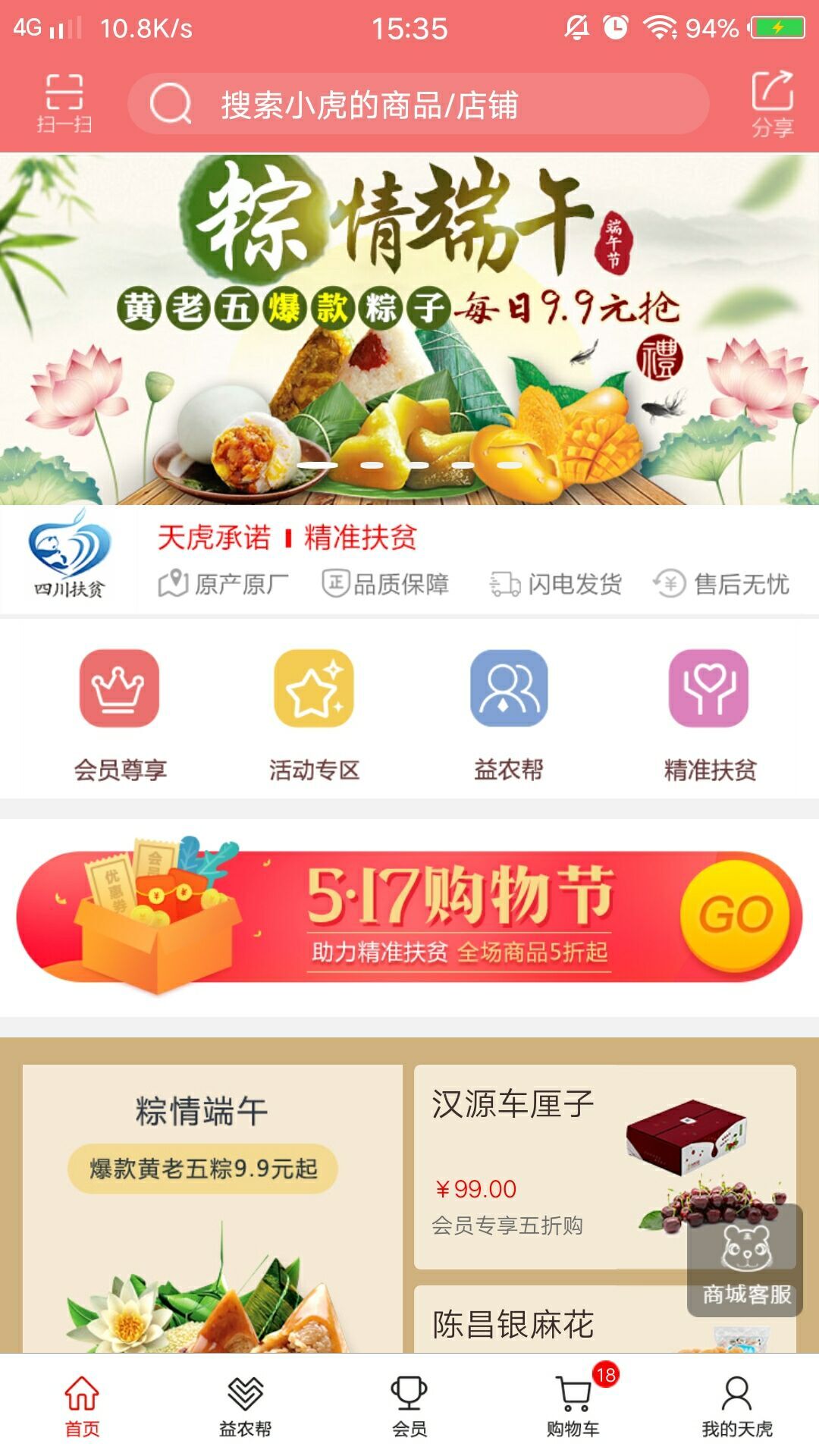
Task: Tap GO on 5·17购物节 banner
Action: pos(736,915)
